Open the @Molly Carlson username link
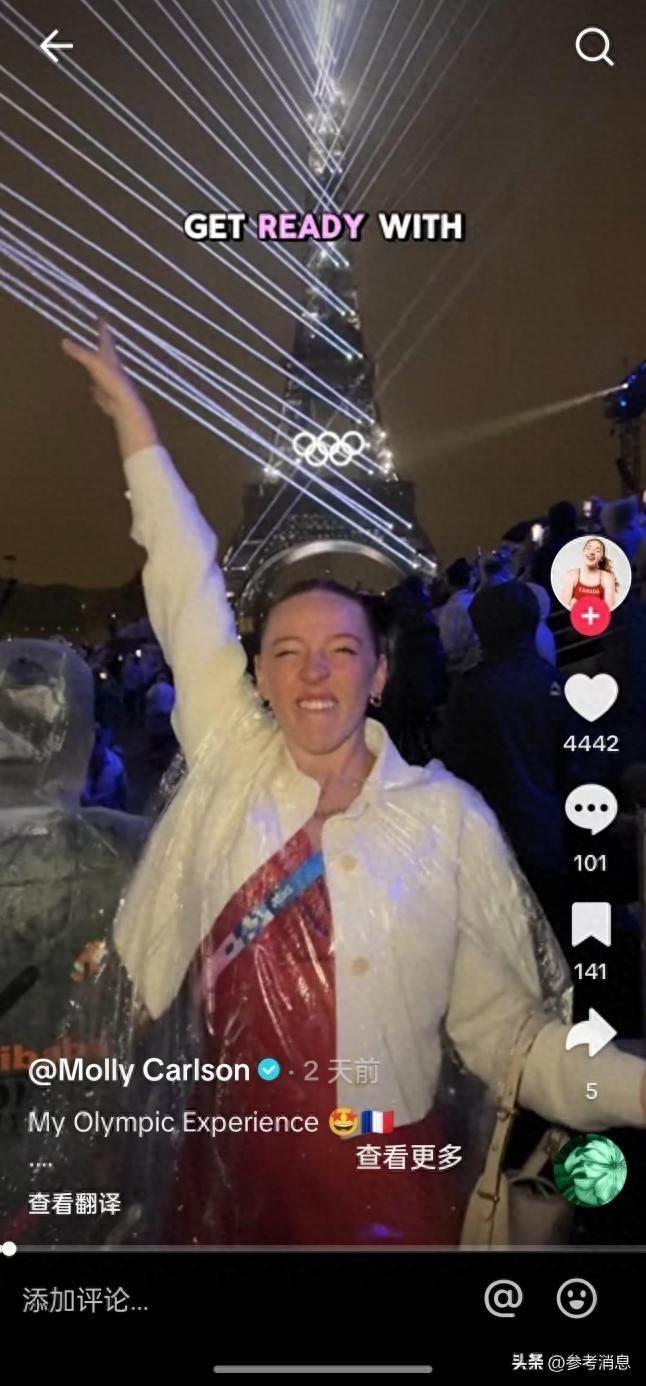 (139, 1071)
